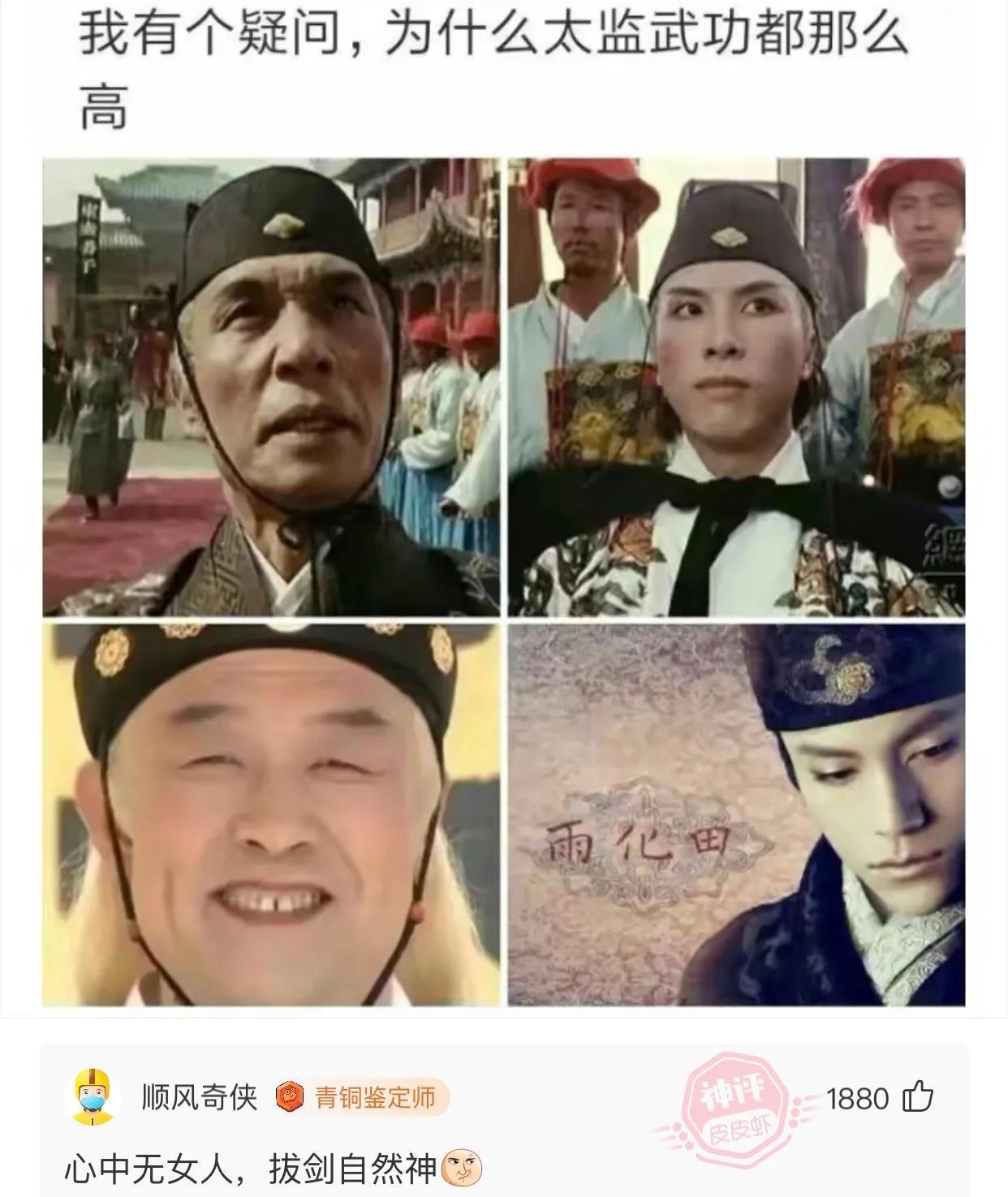The height and width of the screenshot is (1197, 1008).
Task: Open the comment 心中无女人，拔剑自然神
Action: point(252,1169)
